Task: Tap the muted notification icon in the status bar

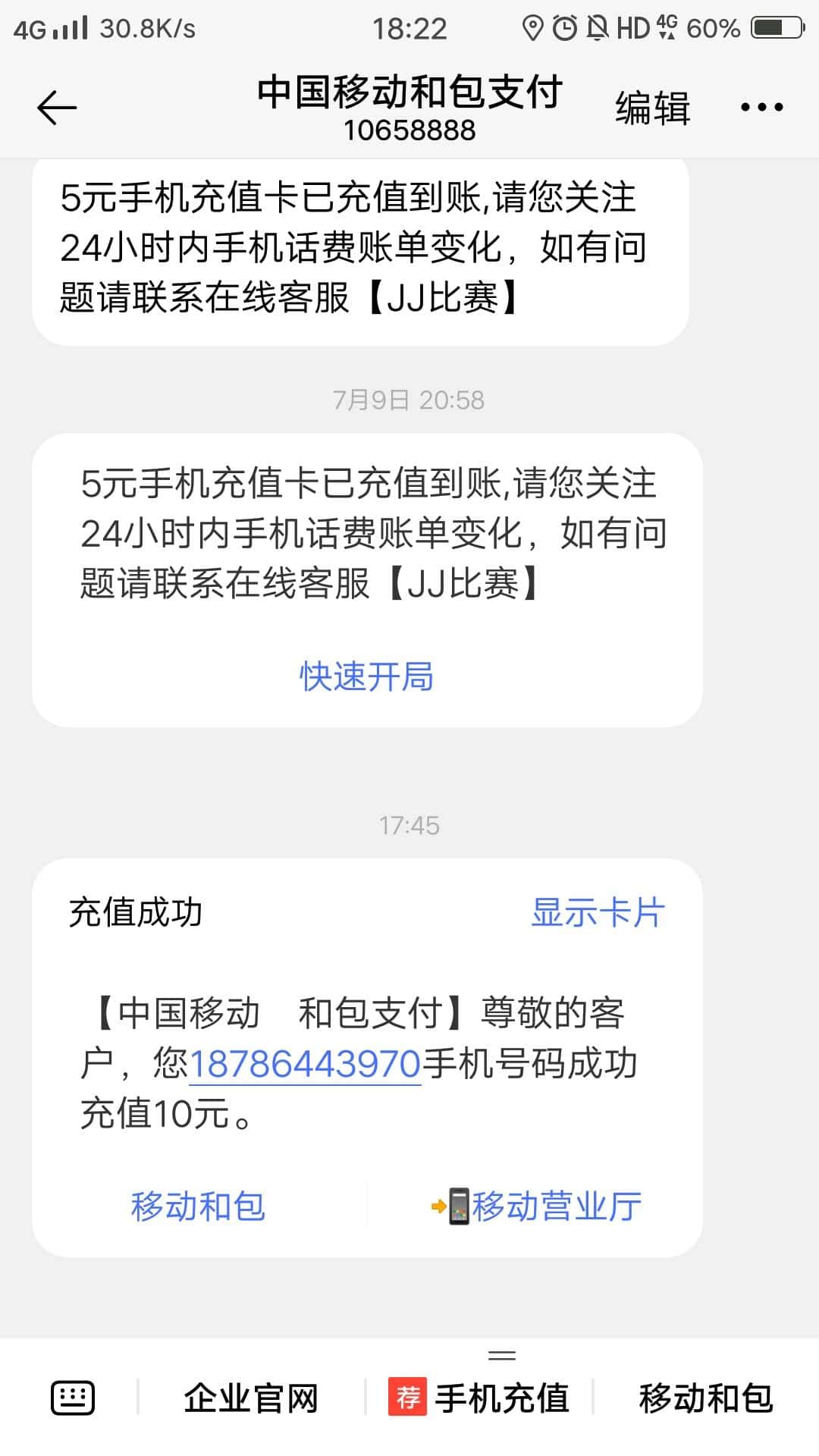Action: 598,27
